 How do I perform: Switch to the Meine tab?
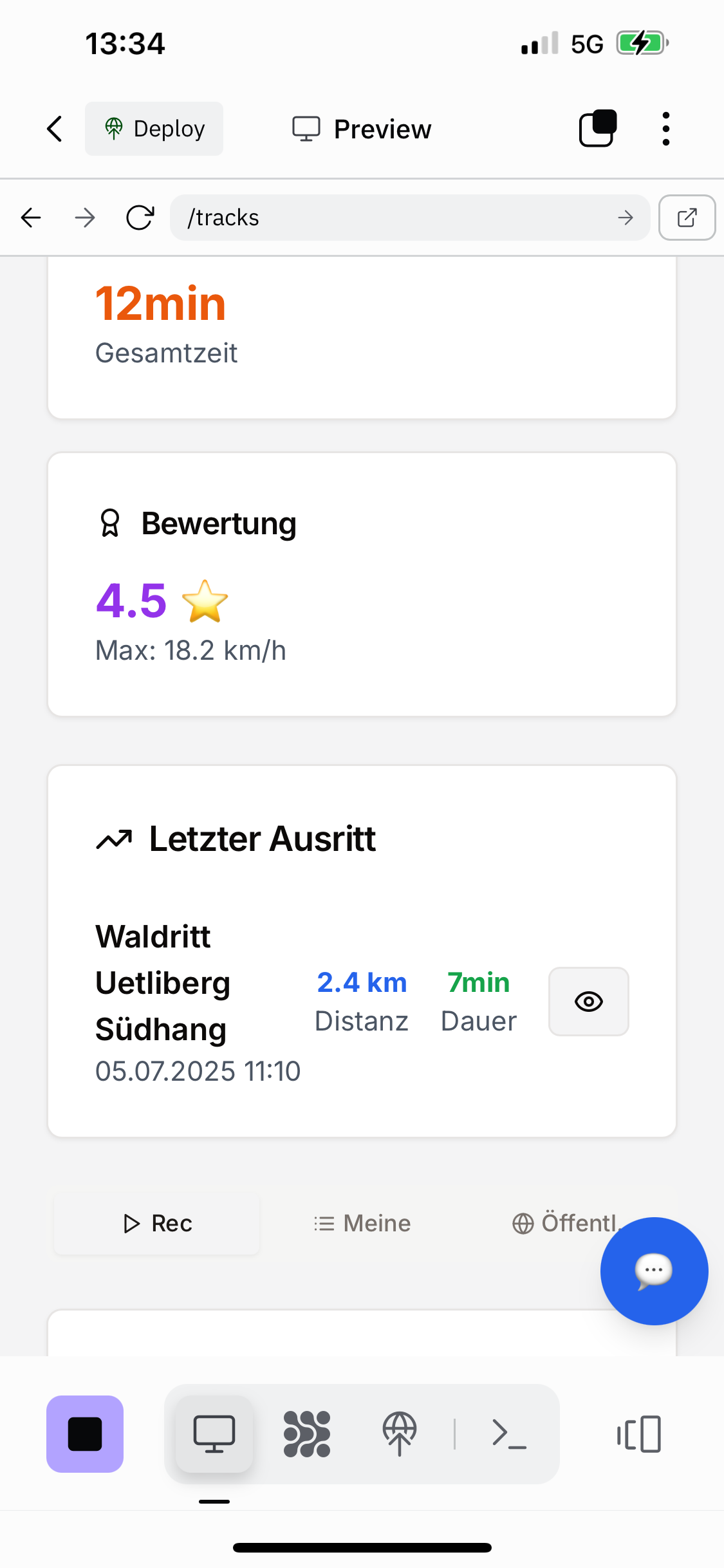point(362,1223)
